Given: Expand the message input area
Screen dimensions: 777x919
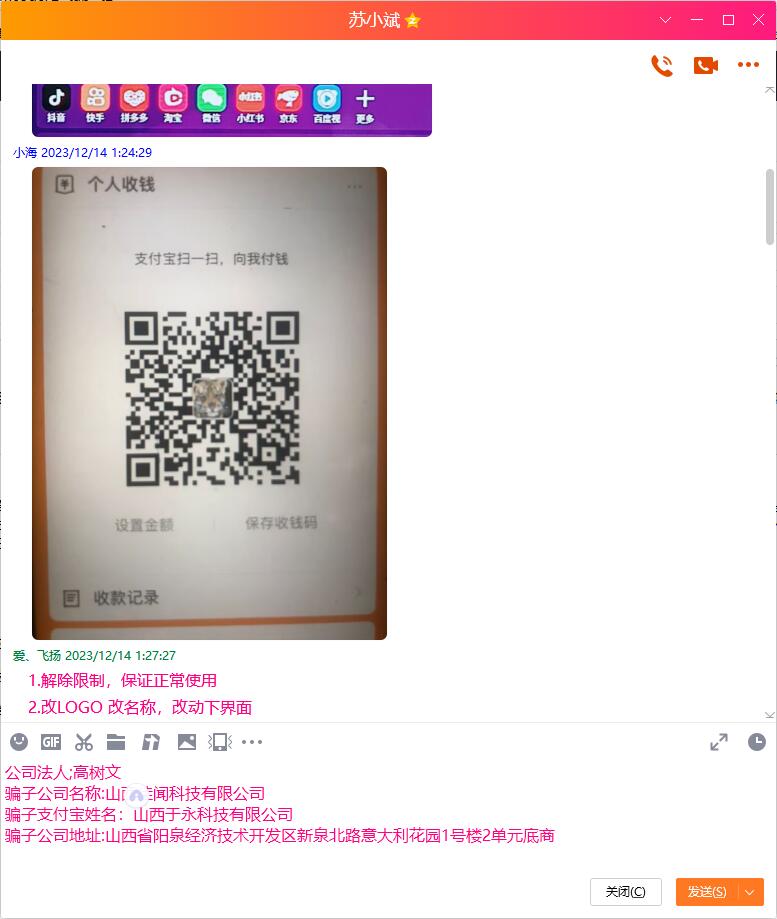Looking at the screenshot, I should point(719,741).
